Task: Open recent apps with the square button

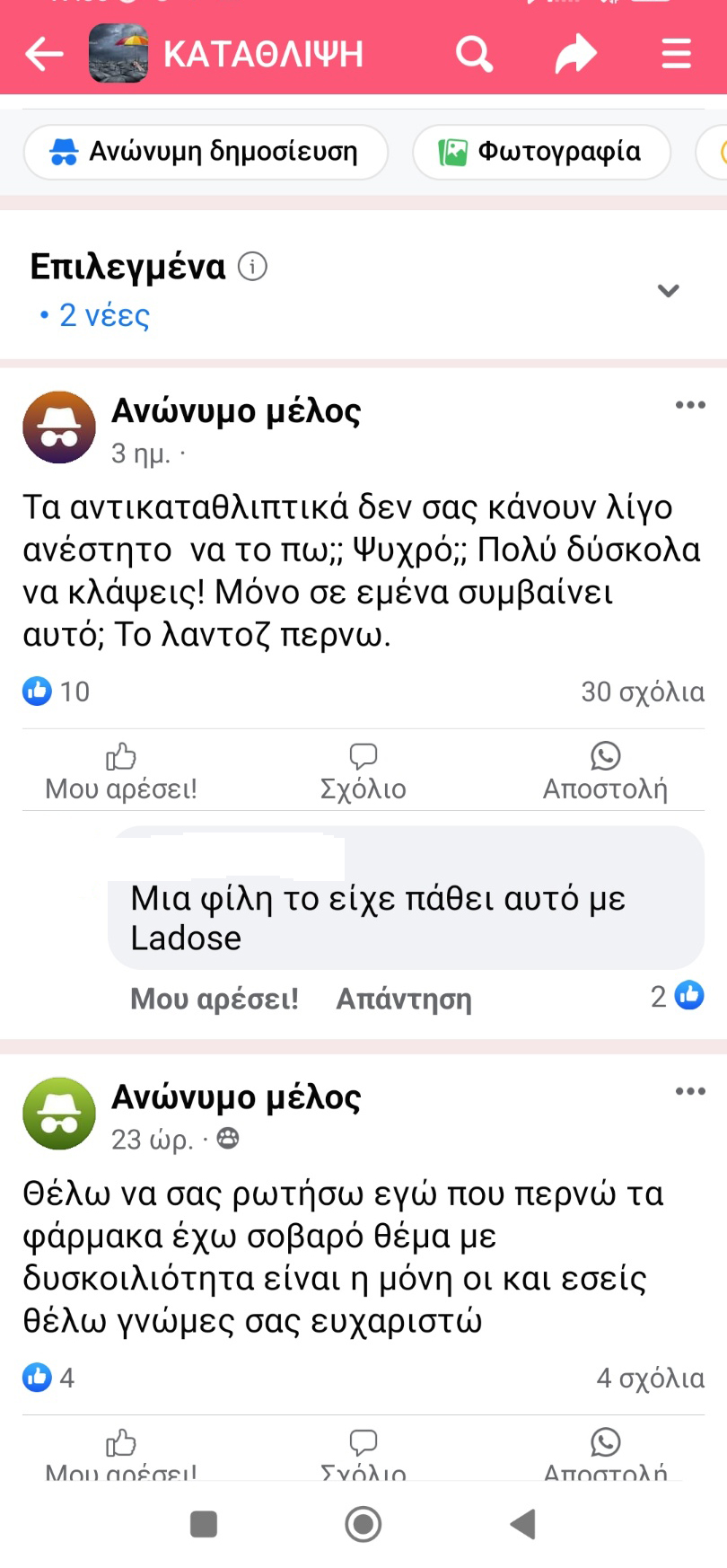Action: tap(204, 1524)
